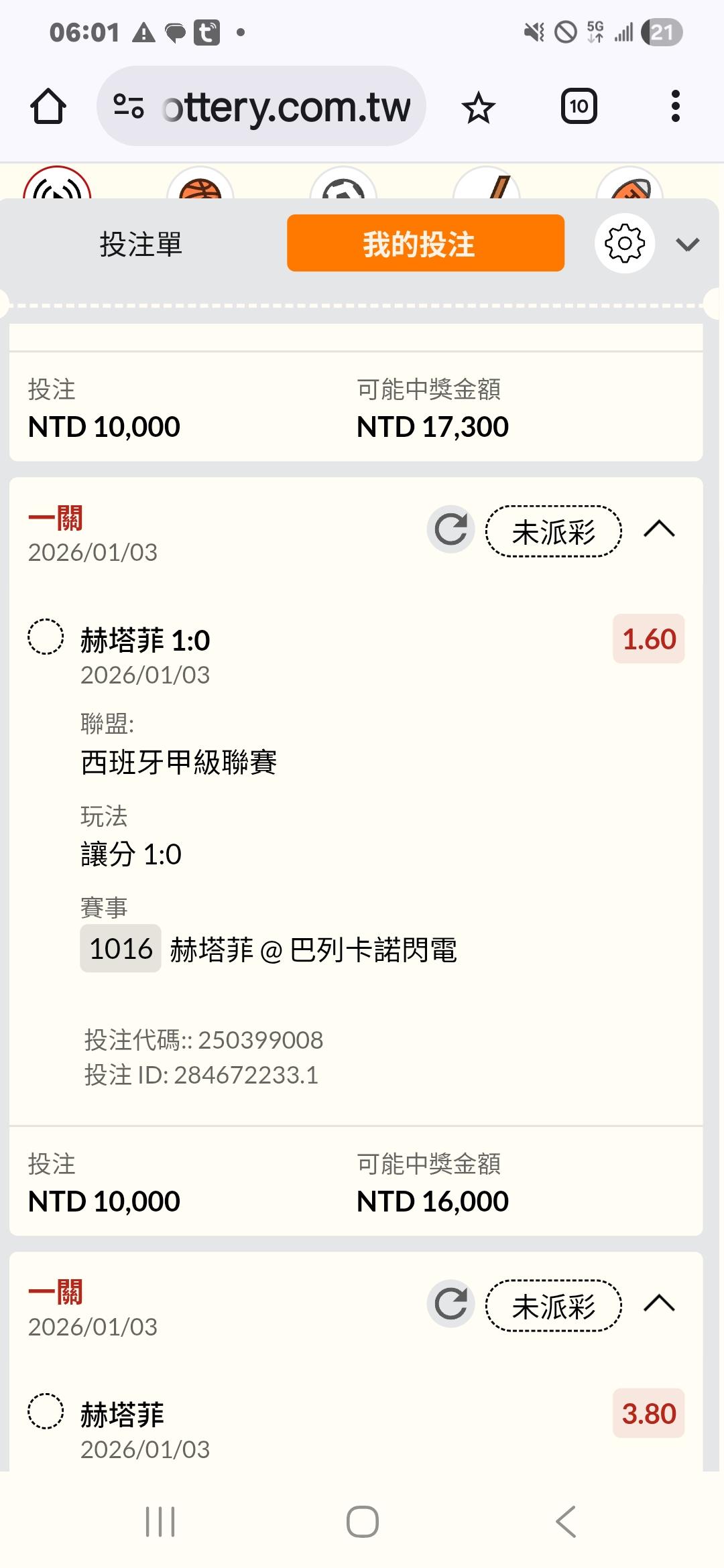Refresh the 赫塔菲 1:0 bet status
Screen dimensions: 724x1568
[450, 529]
